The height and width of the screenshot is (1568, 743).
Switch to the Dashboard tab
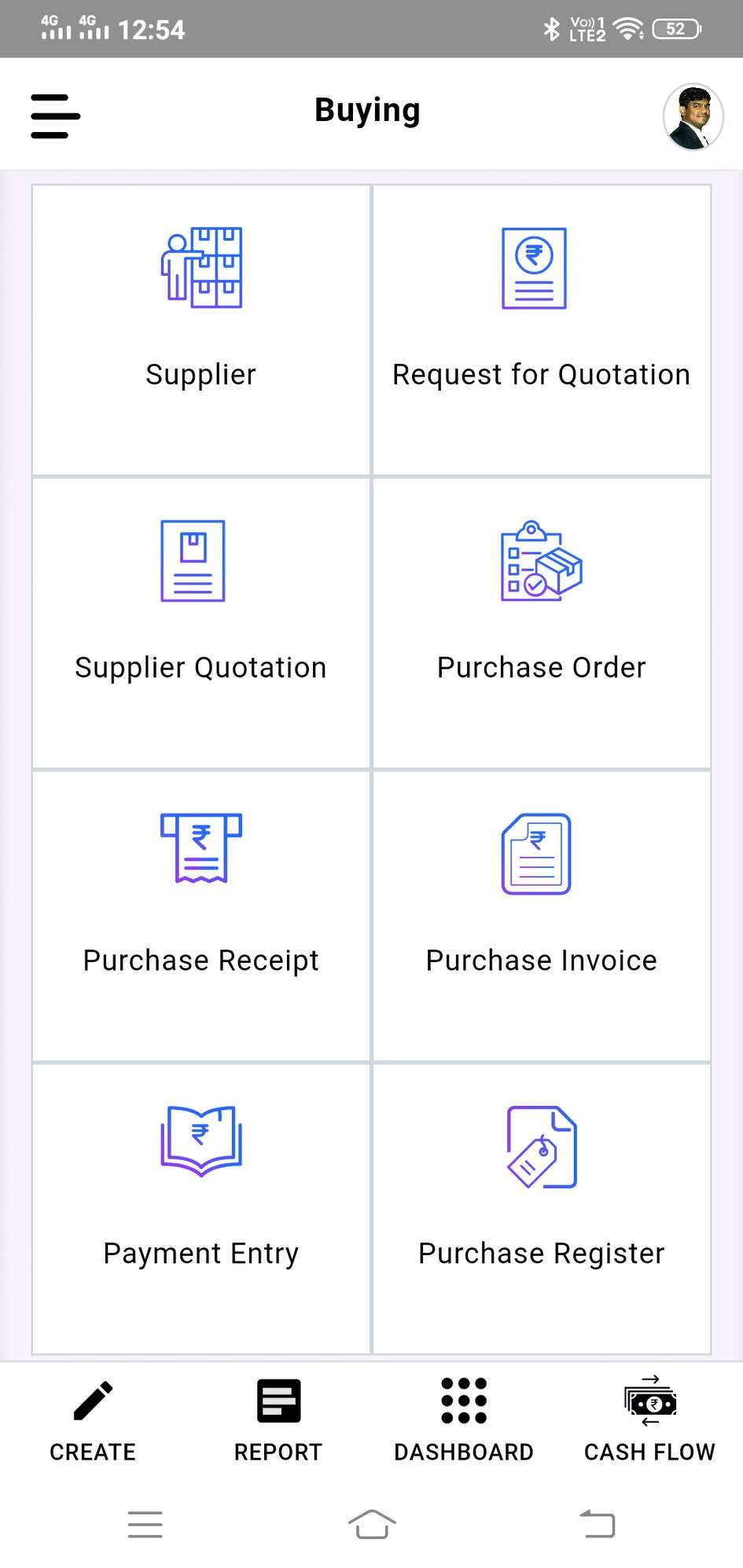464,1419
